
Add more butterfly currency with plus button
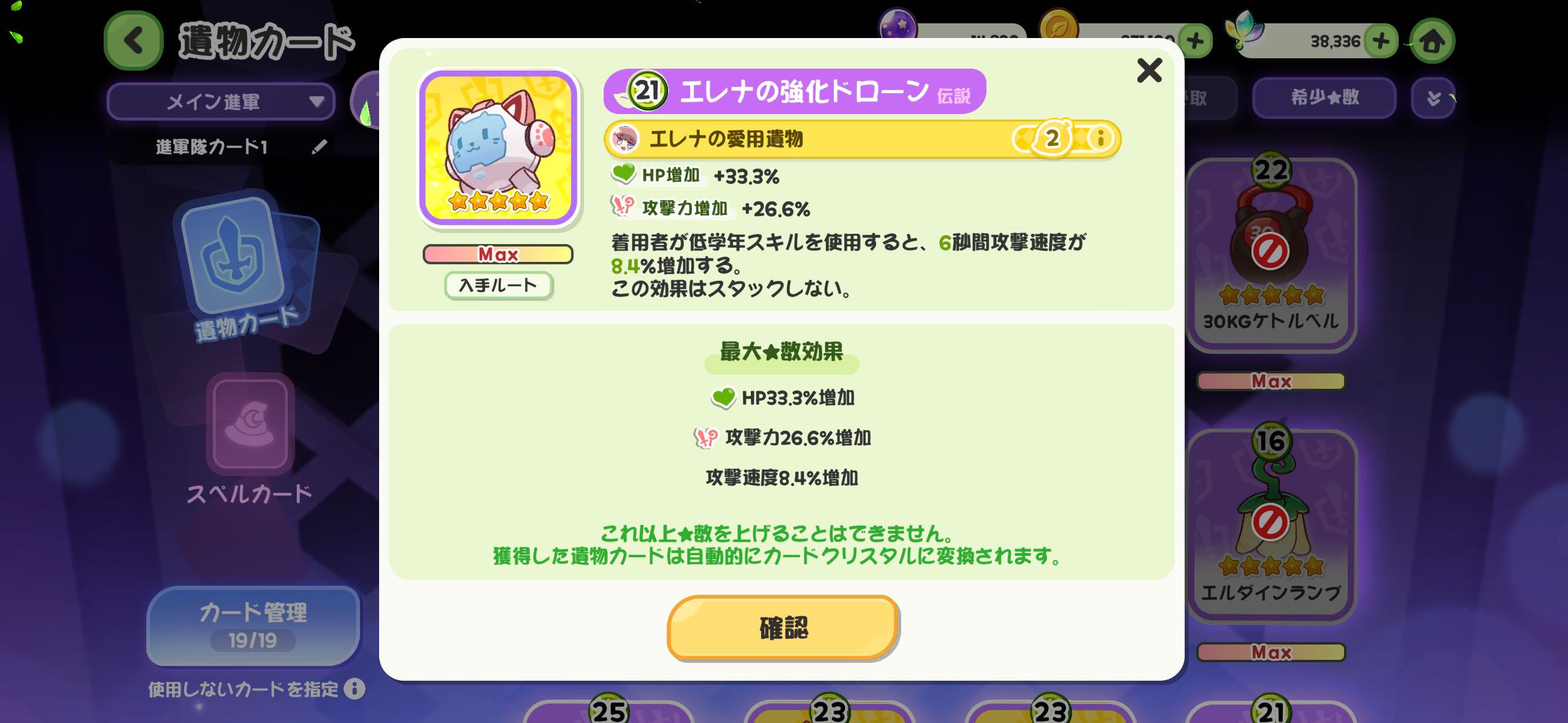point(1381,41)
